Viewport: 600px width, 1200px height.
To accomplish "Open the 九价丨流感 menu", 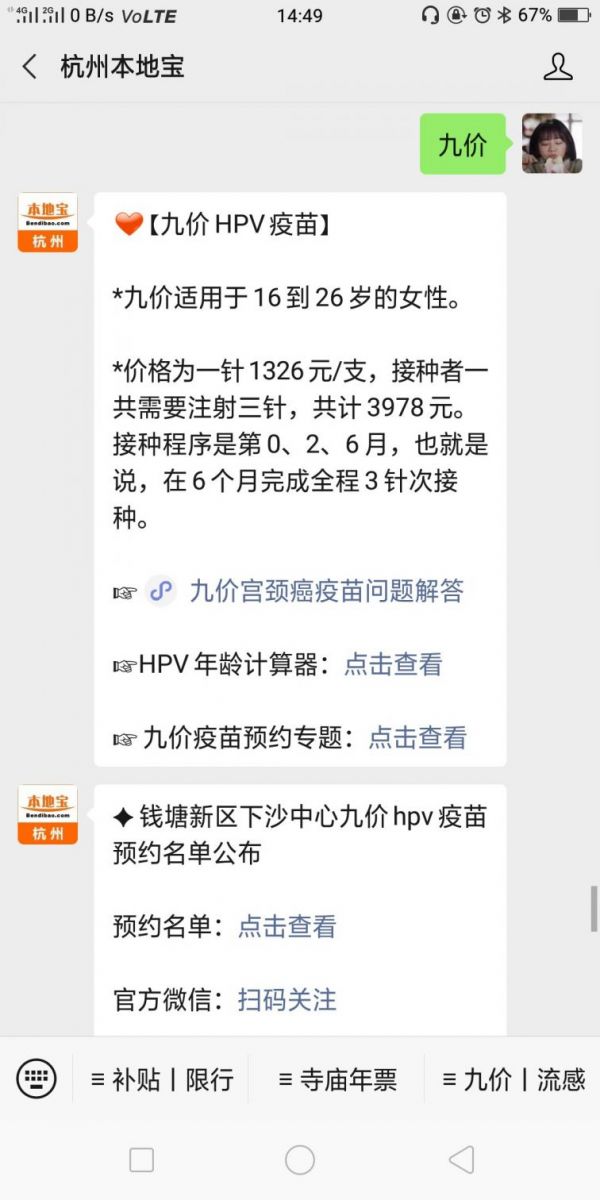I will point(513,1079).
